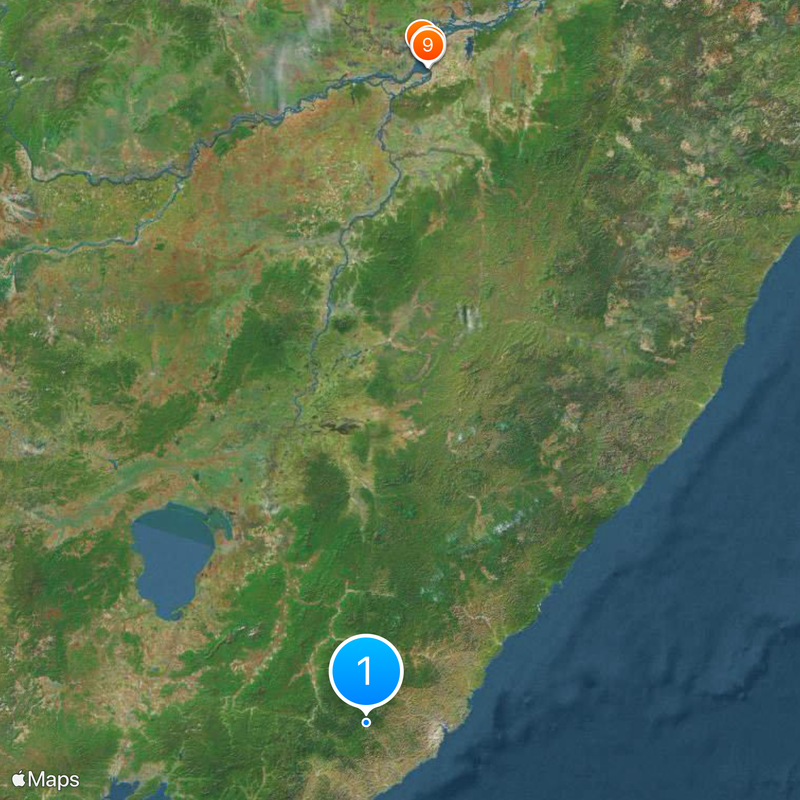Select the blue map pin labeled 1
The image size is (800, 800).
366,672
